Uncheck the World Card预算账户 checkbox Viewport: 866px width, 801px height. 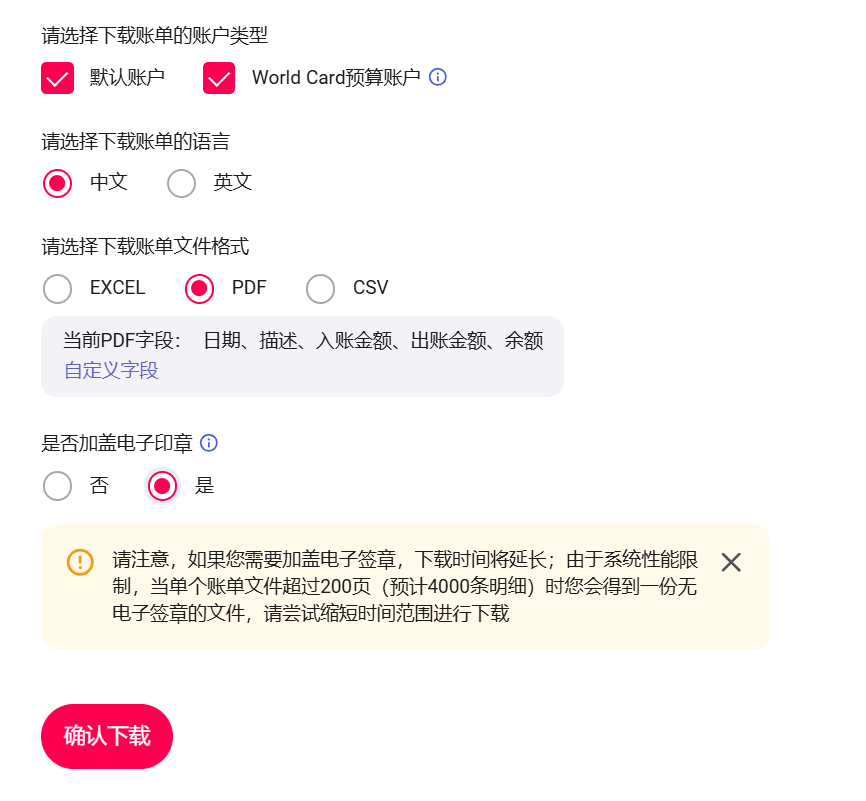pyautogui.click(x=219, y=78)
